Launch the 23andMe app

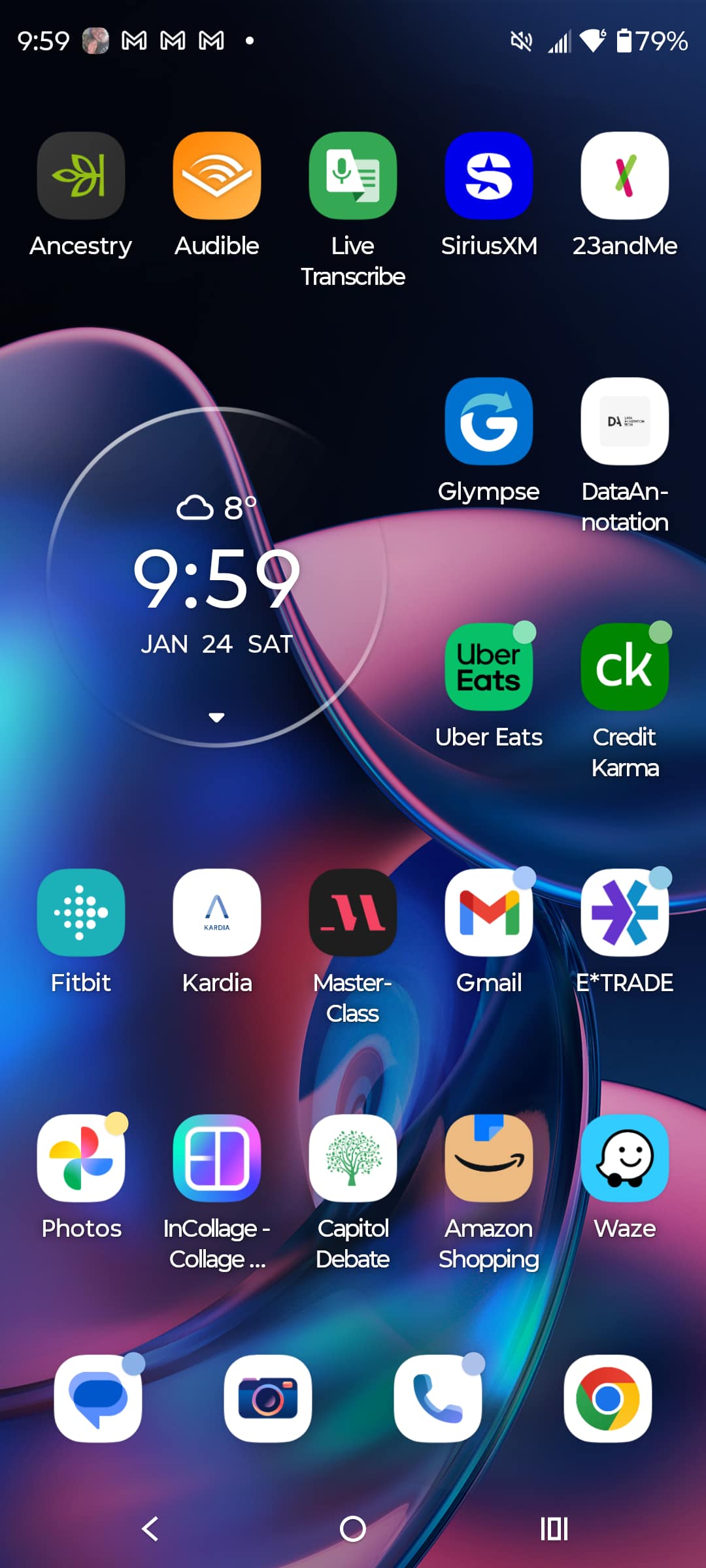click(624, 175)
